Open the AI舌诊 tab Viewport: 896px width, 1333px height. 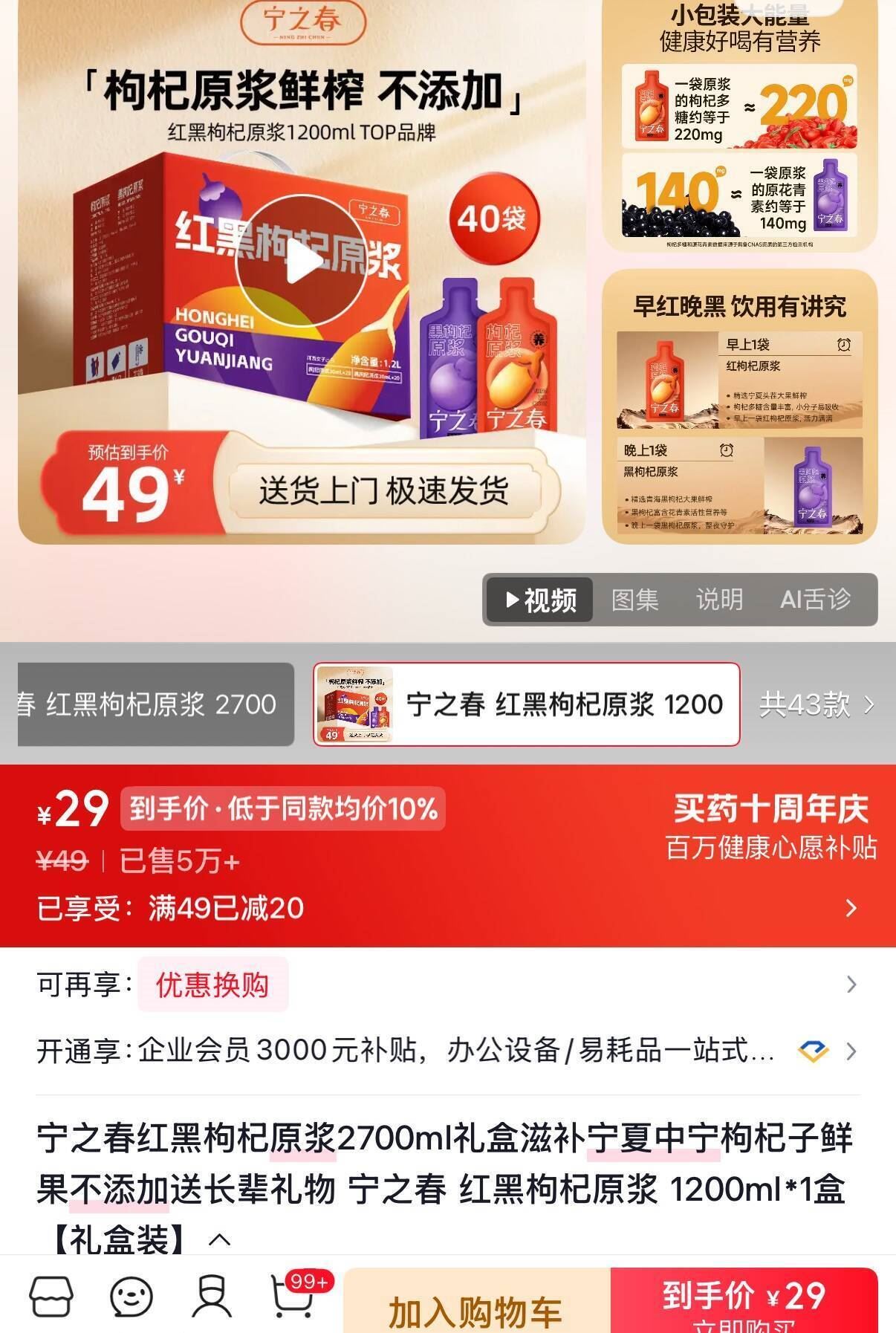(x=816, y=599)
